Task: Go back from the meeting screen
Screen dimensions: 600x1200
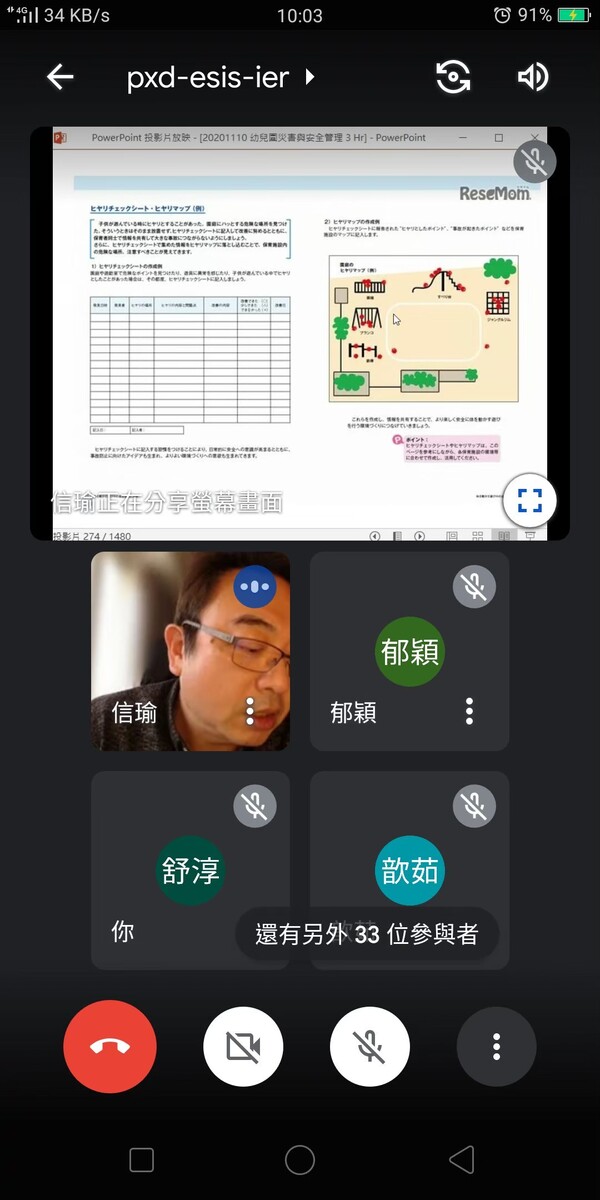Action: pyautogui.click(x=61, y=77)
